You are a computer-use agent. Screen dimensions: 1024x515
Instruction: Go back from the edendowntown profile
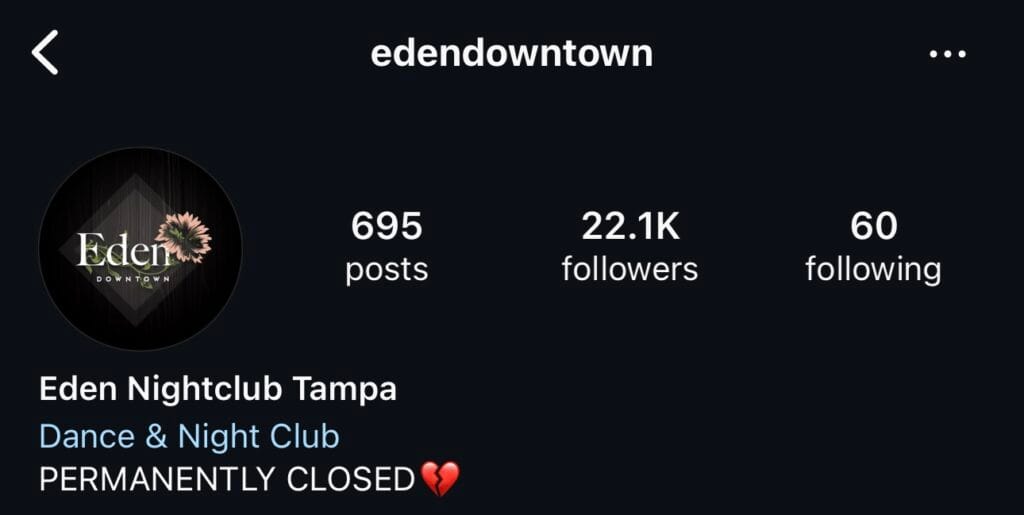click(46, 53)
